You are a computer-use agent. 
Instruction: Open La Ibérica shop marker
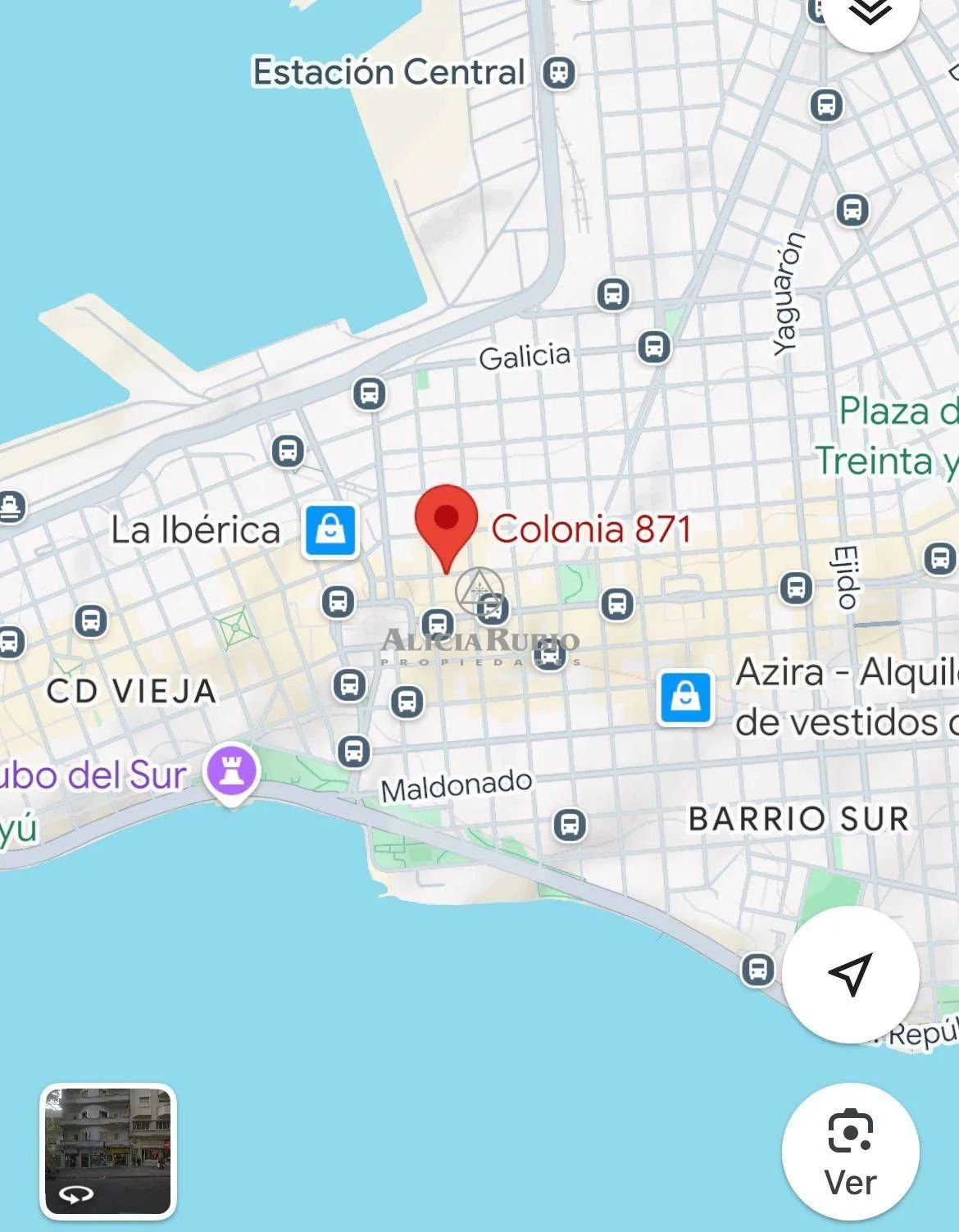331,530
